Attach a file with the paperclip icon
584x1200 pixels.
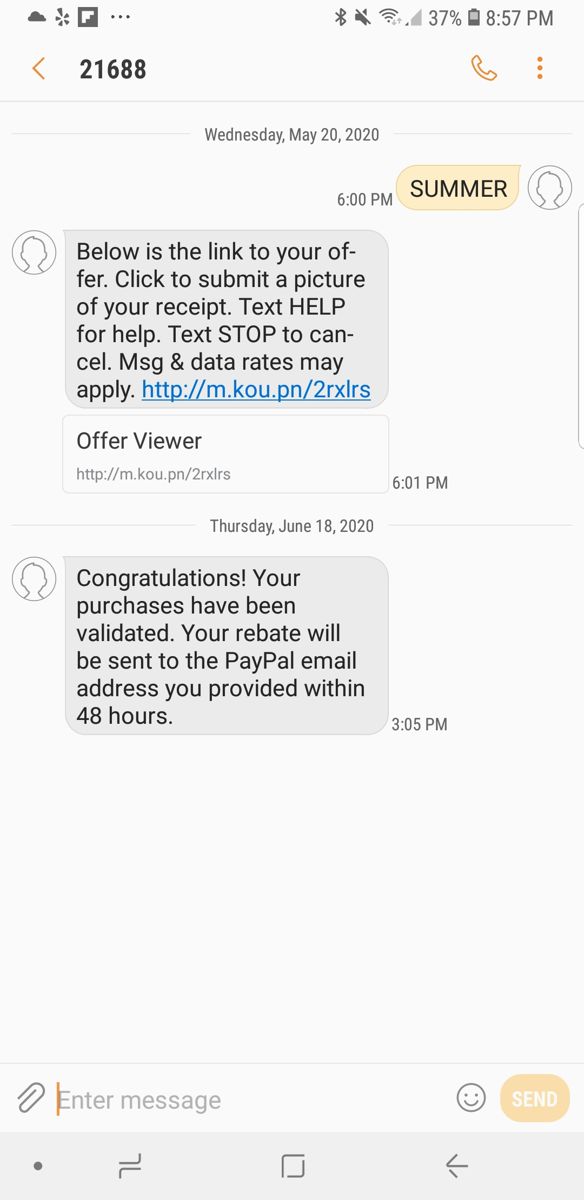click(31, 1098)
